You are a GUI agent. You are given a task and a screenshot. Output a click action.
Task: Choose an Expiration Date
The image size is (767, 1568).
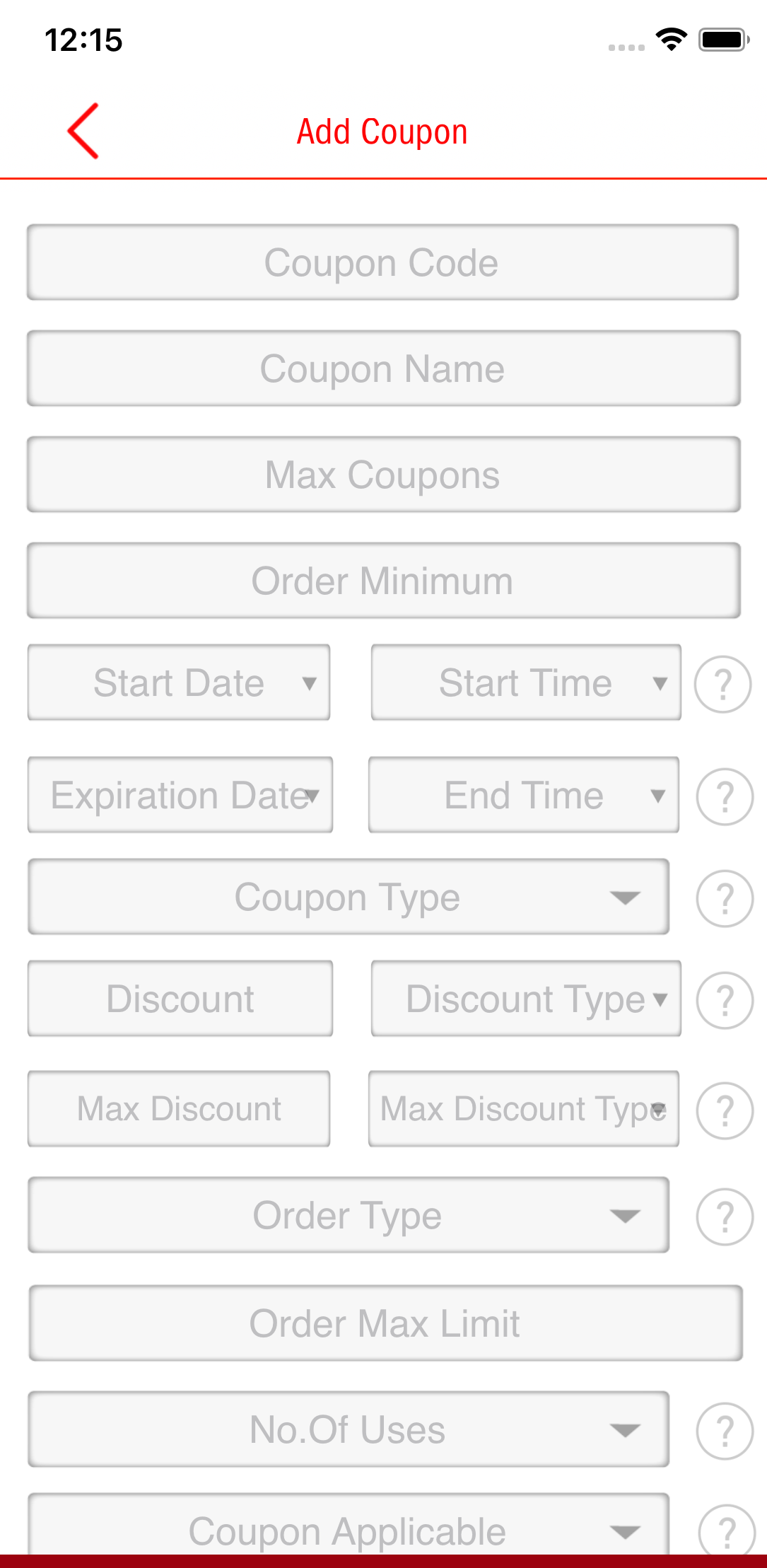180,795
